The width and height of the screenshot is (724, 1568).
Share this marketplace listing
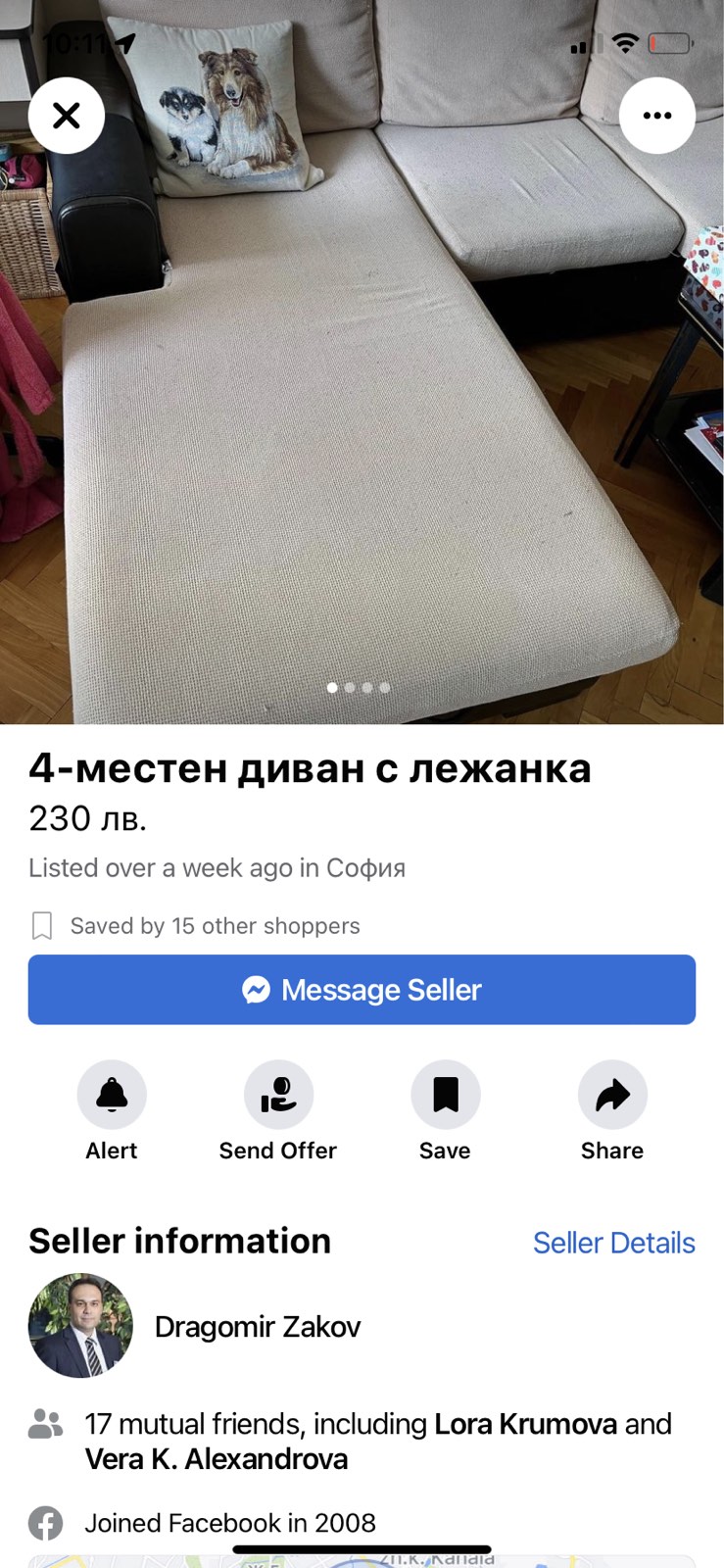pyautogui.click(x=612, y=1095)
